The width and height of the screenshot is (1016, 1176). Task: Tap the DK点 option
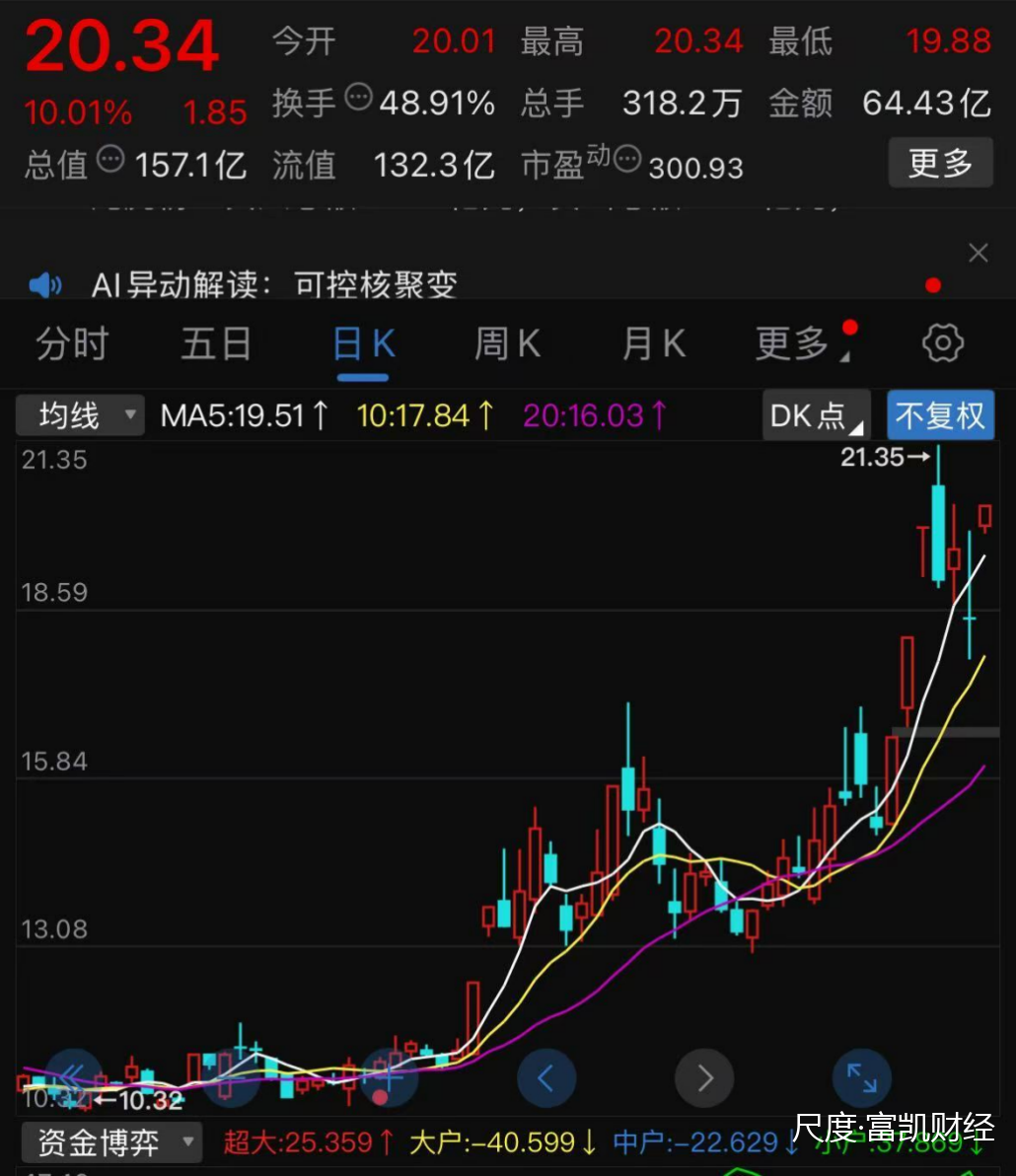coord(816,415)
